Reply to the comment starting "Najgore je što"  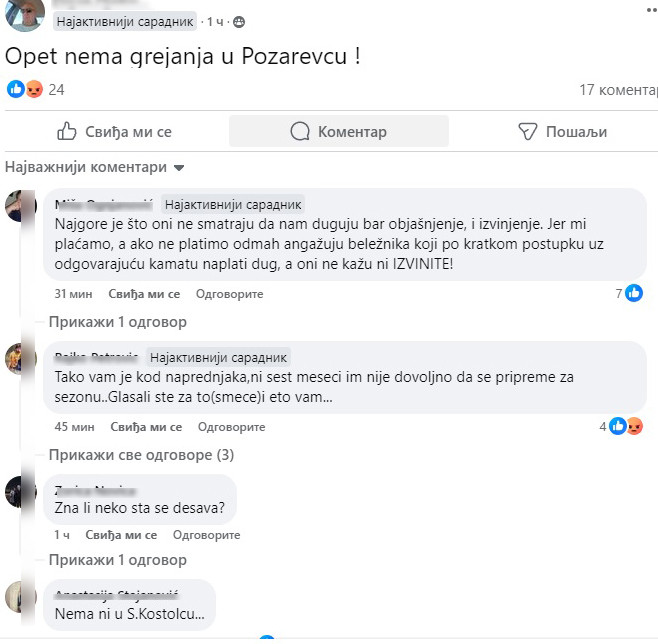tap(230, 294)
